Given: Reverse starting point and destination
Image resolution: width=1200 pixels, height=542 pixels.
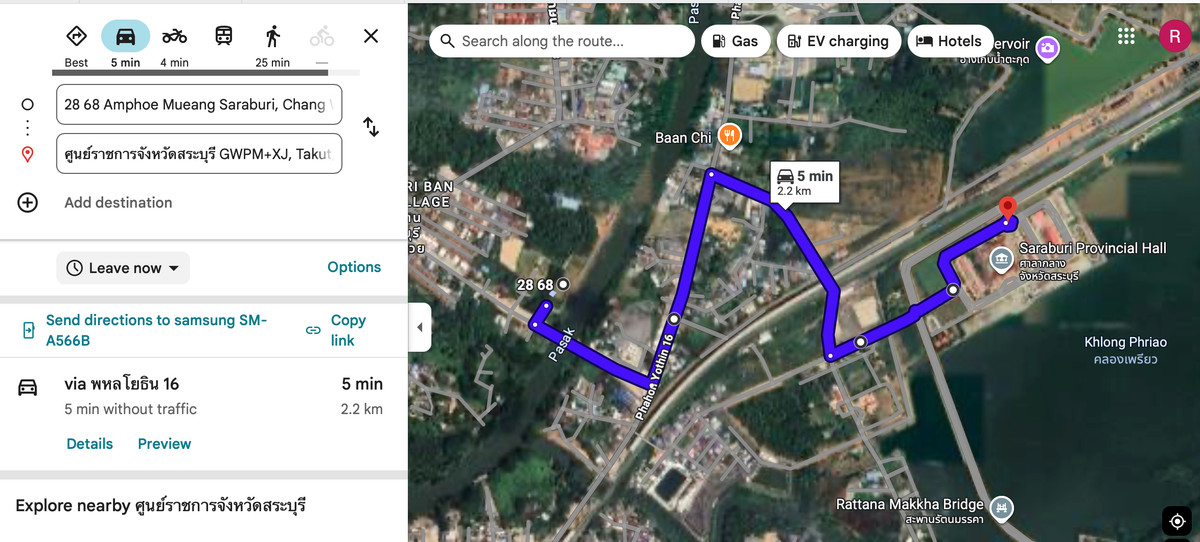Looking at the screenshot, I should (371, 127).
